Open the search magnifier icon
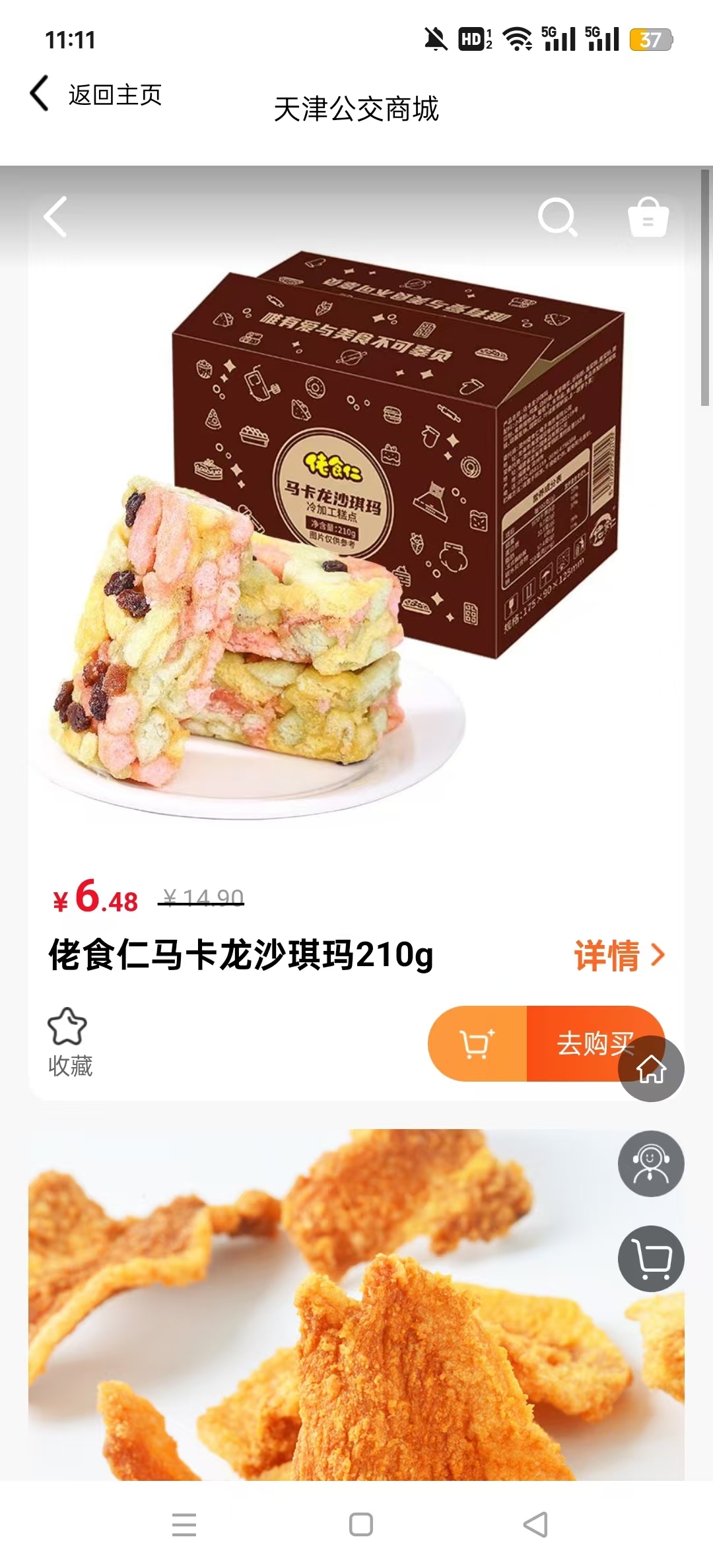 558,216
